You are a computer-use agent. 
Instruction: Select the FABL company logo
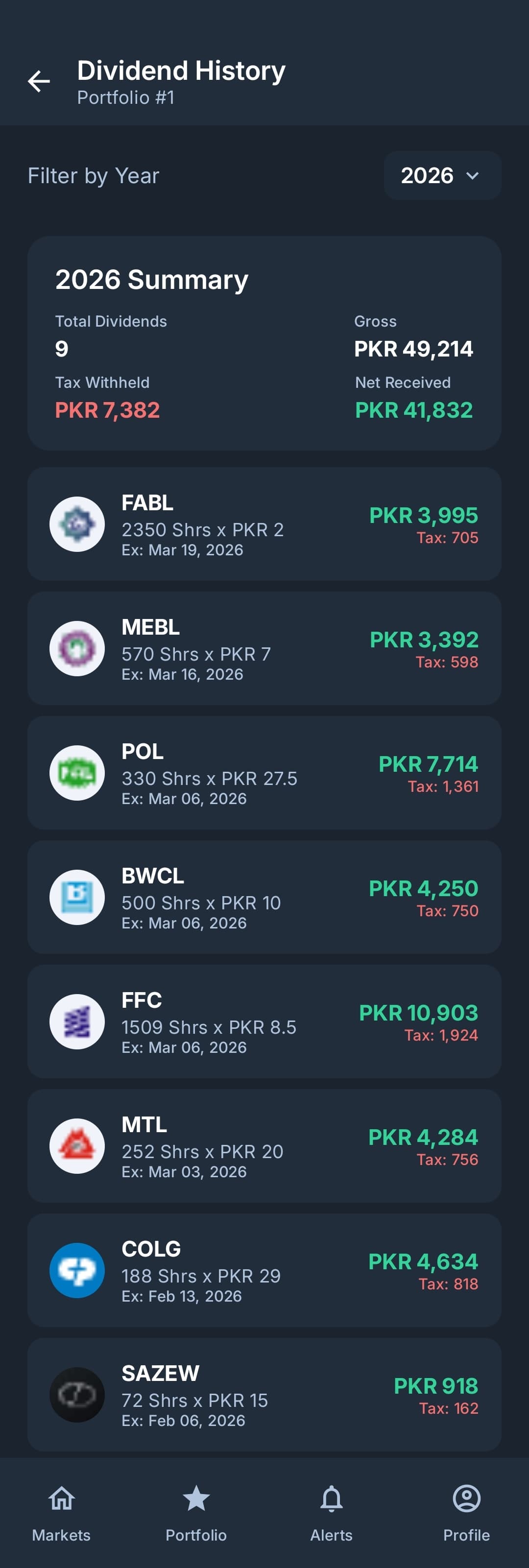[x=77, y=523]
